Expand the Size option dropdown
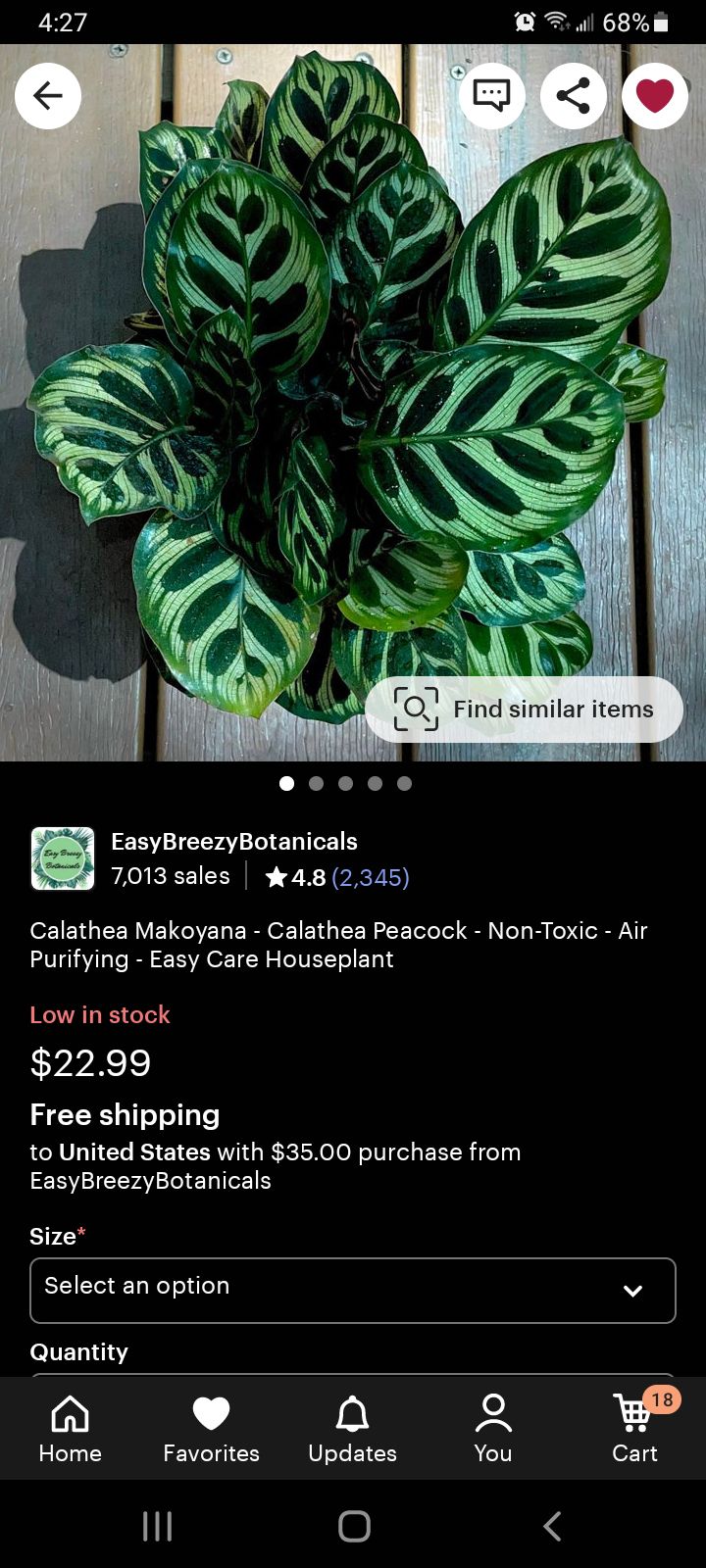Screen dimensions: 706x1568 coord(353,1290)
